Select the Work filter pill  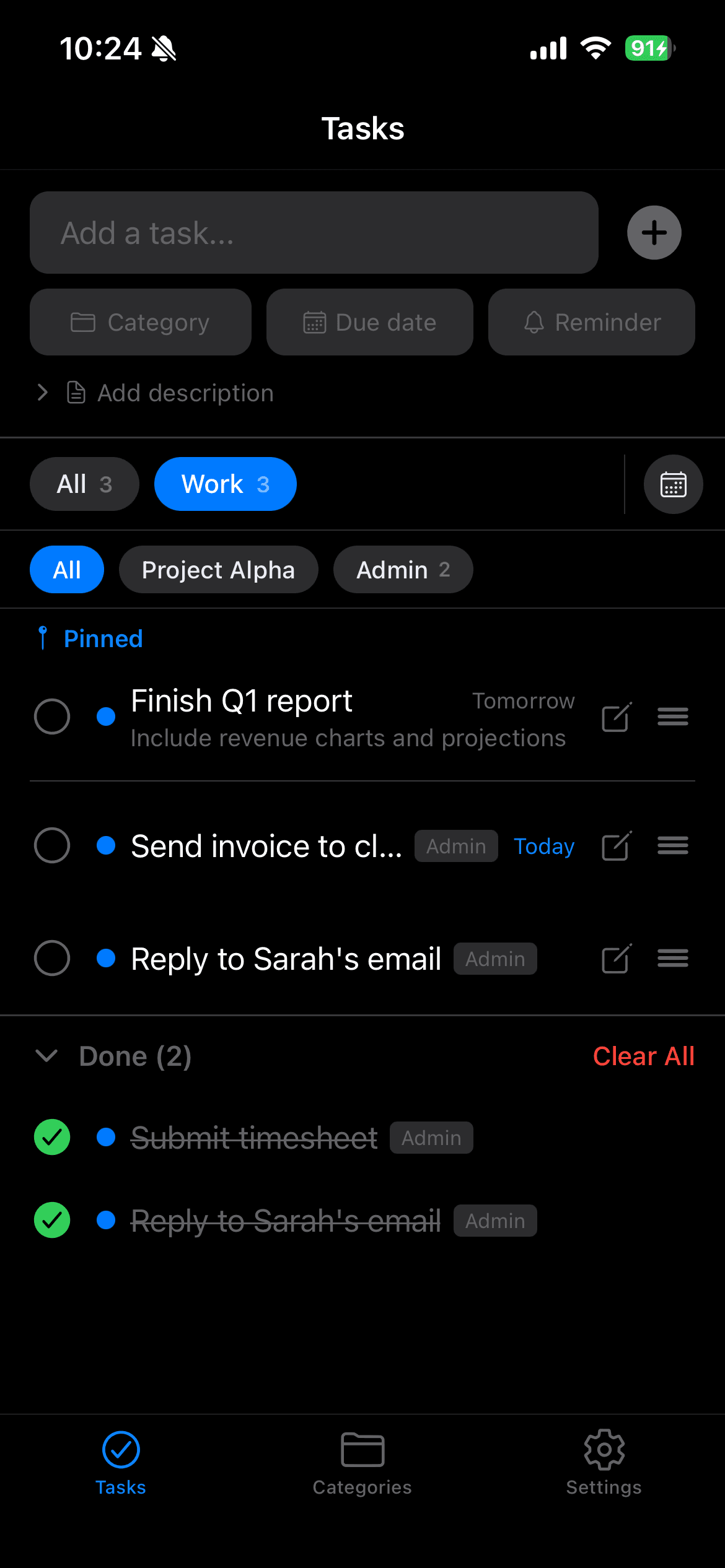coord(225,484)
